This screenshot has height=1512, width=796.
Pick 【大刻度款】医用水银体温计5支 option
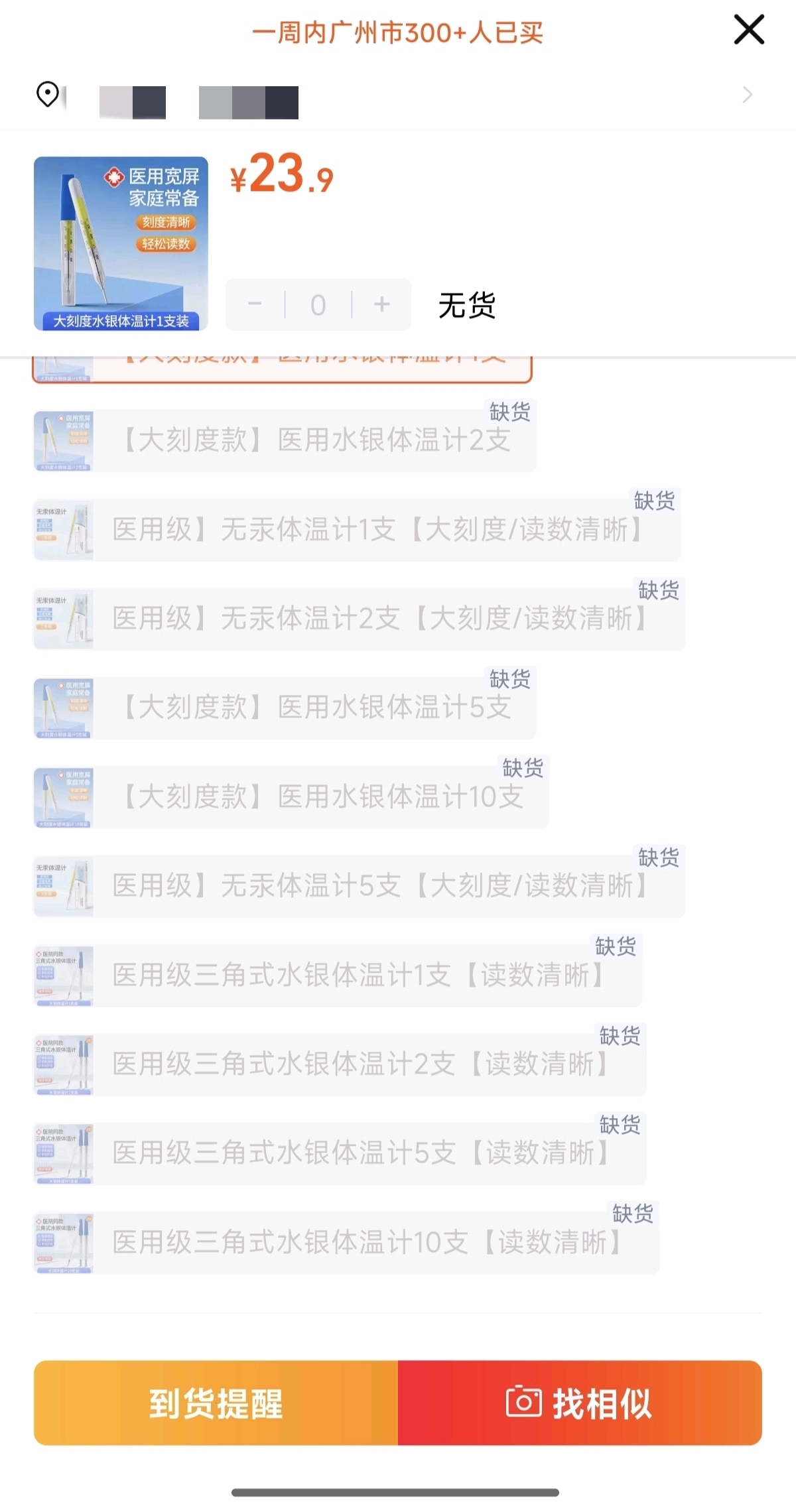[285, 708]
